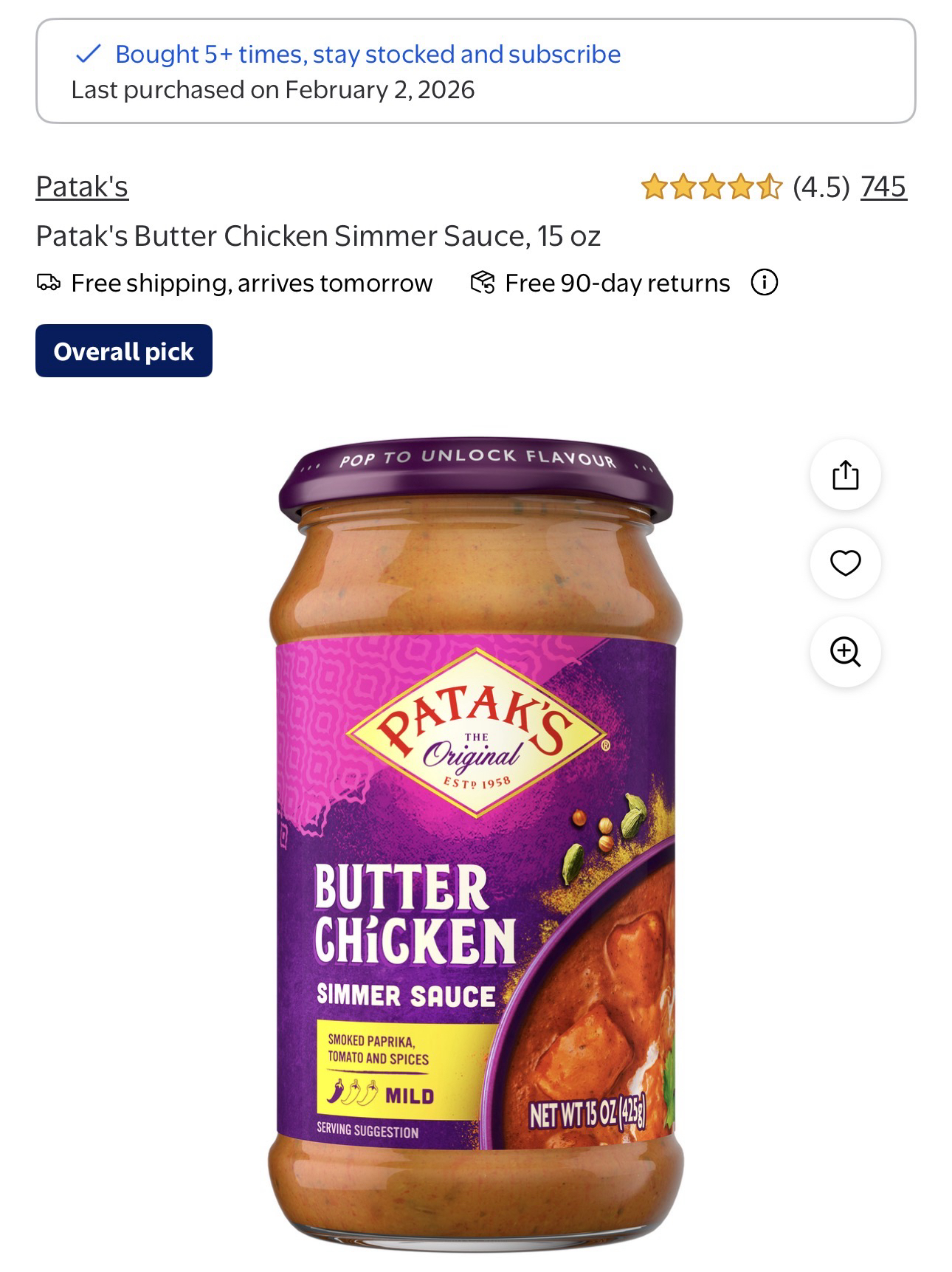Add the sauce to favorites with the heart icon
952x1272 pixels.
pos(845,563)
